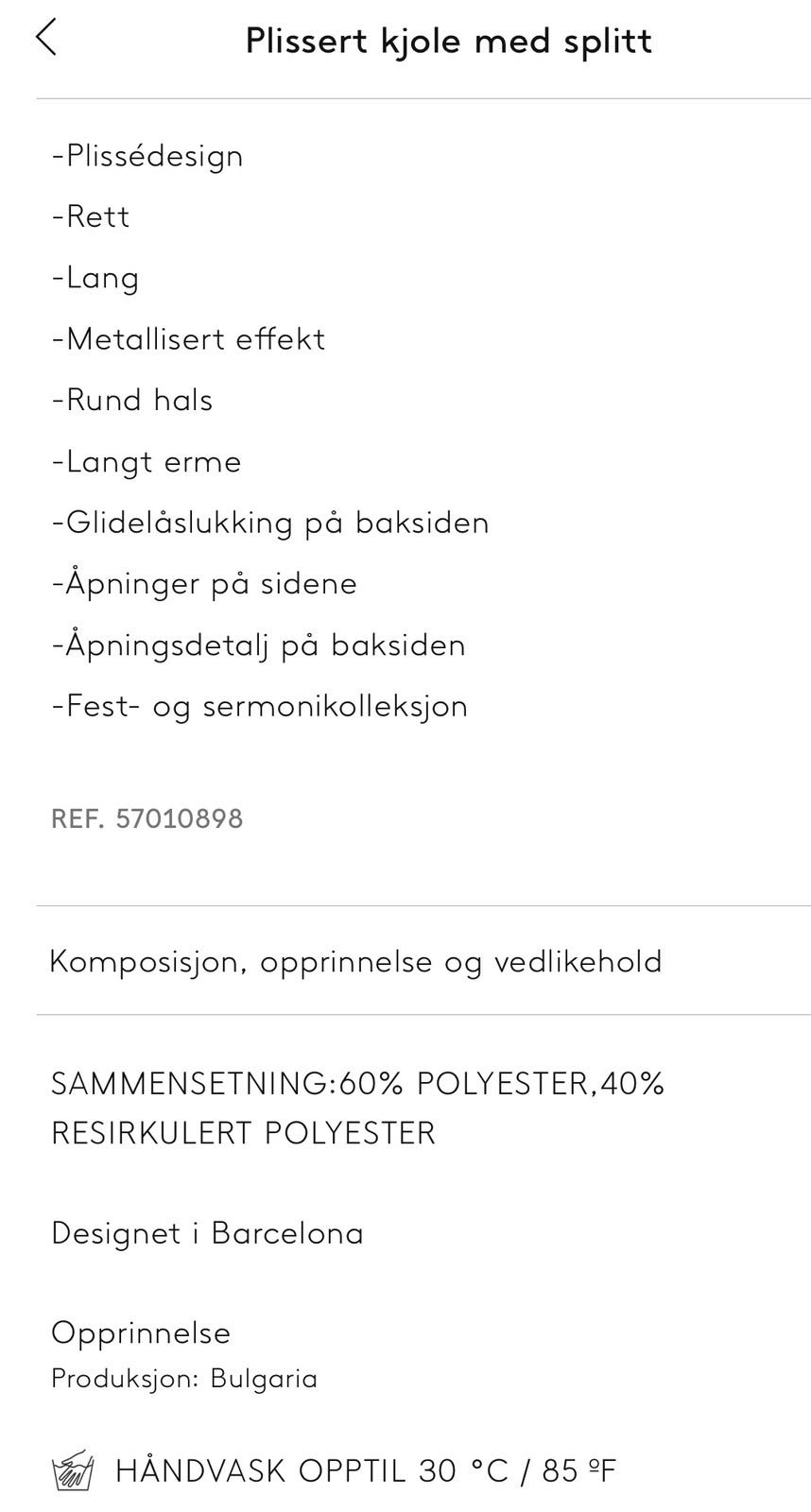The image size is (811, 1512).
Task: Click the Lang bullet point
Action: [95, 278]
